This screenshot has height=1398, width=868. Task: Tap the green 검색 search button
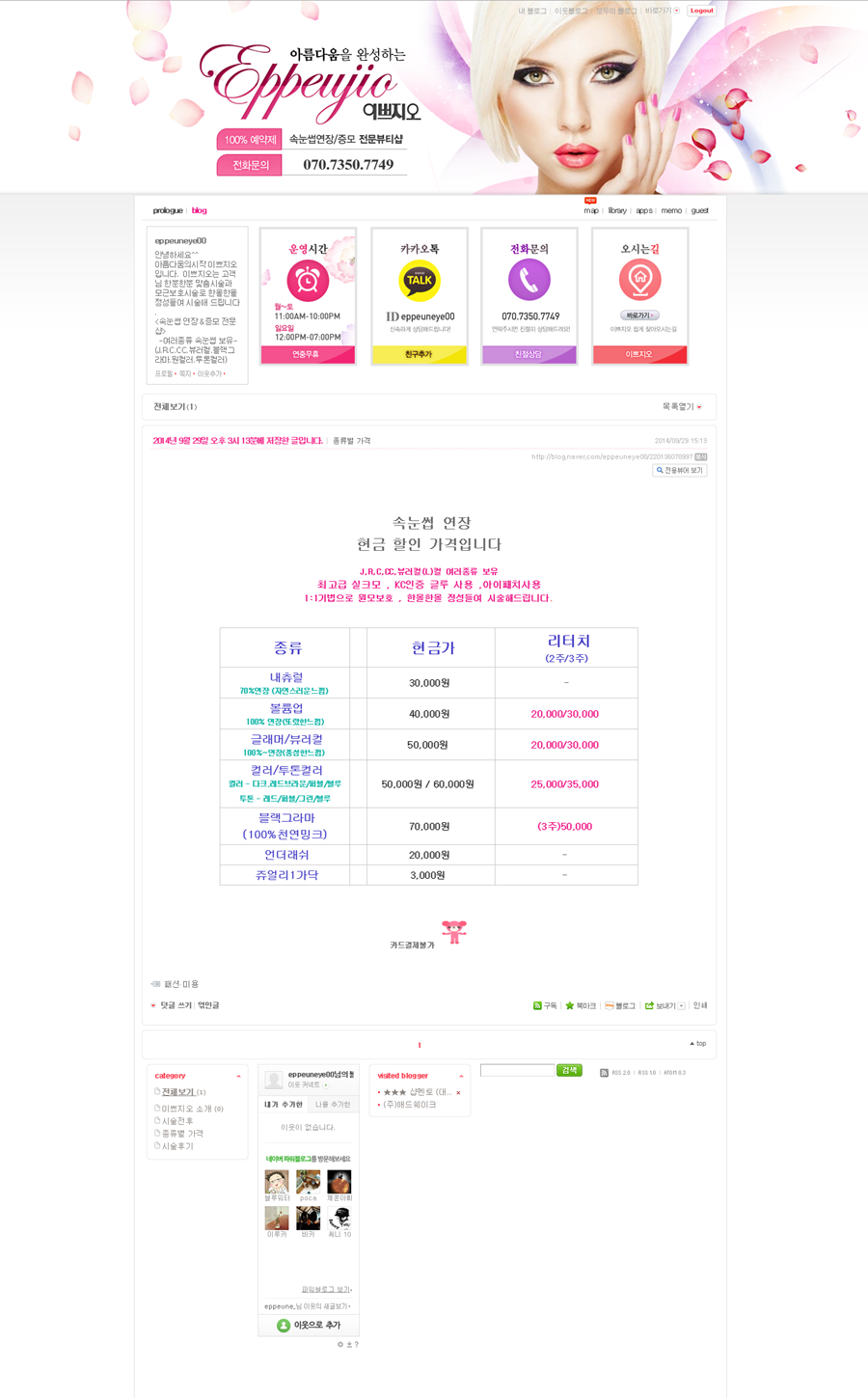[569, 1070]
